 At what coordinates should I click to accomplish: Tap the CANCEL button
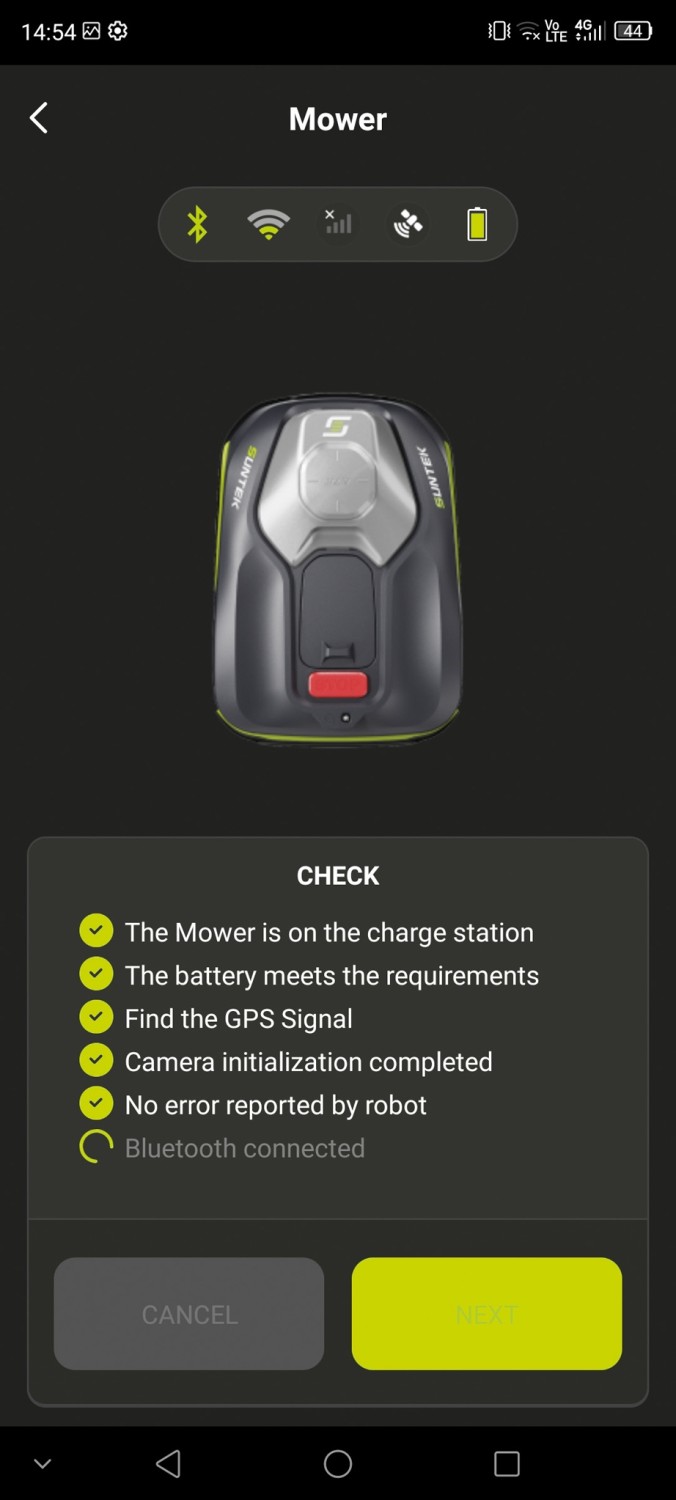tap(189, 1313)
